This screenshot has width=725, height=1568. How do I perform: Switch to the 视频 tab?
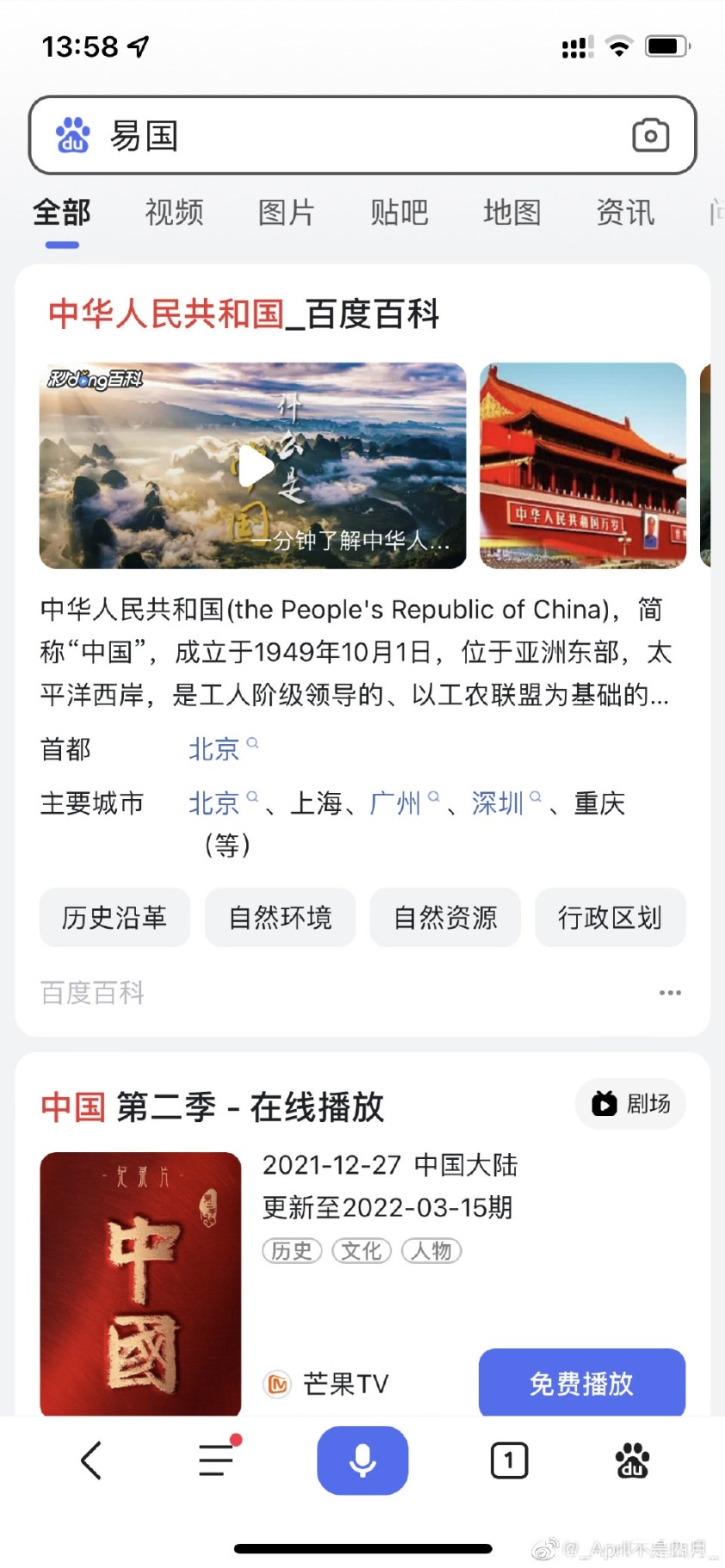click(174, 212)
